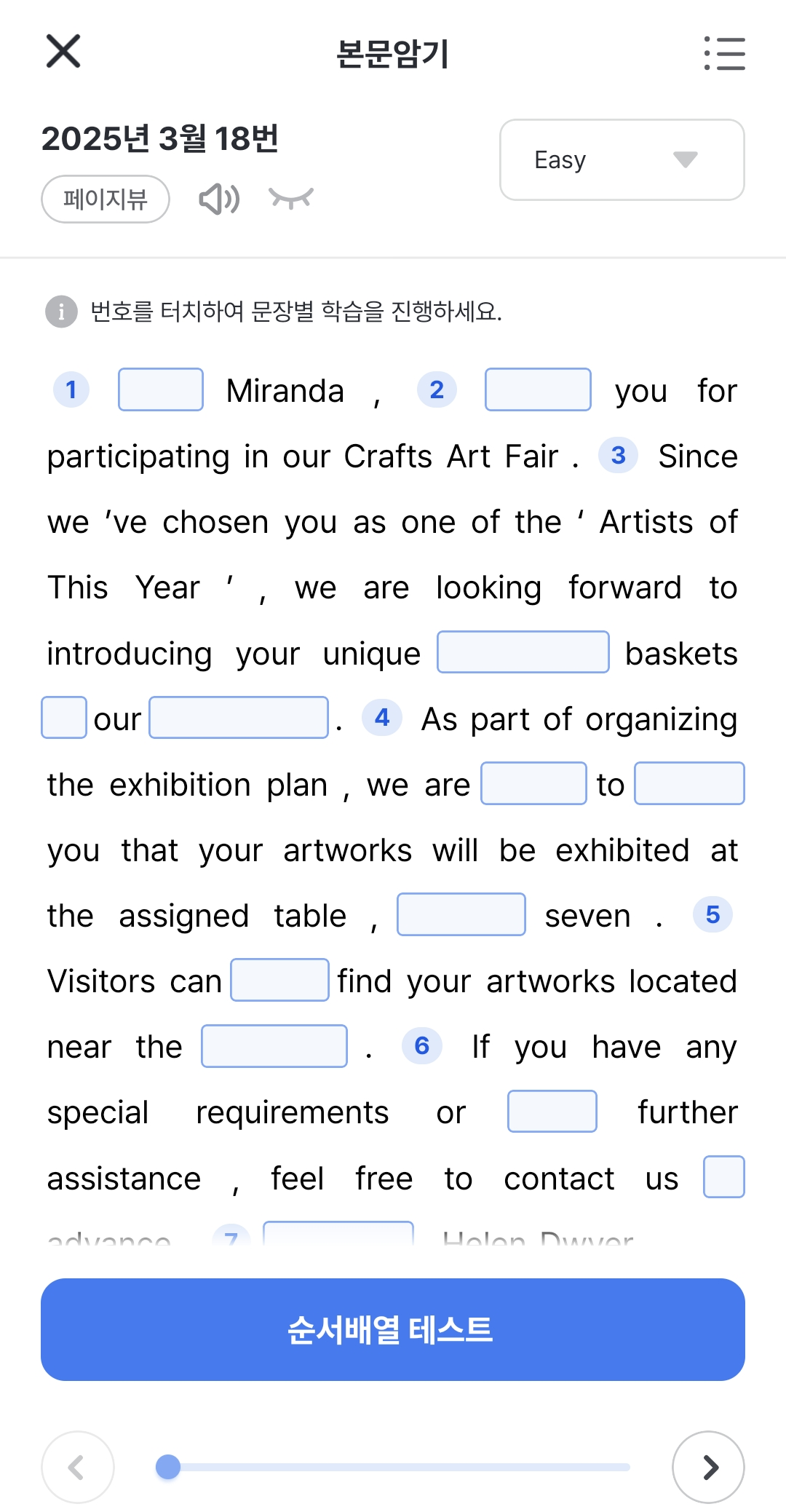Screen dimensions: 786x1512
Task: Play the passage audio via speaker icon
Action: pos(219,199)
